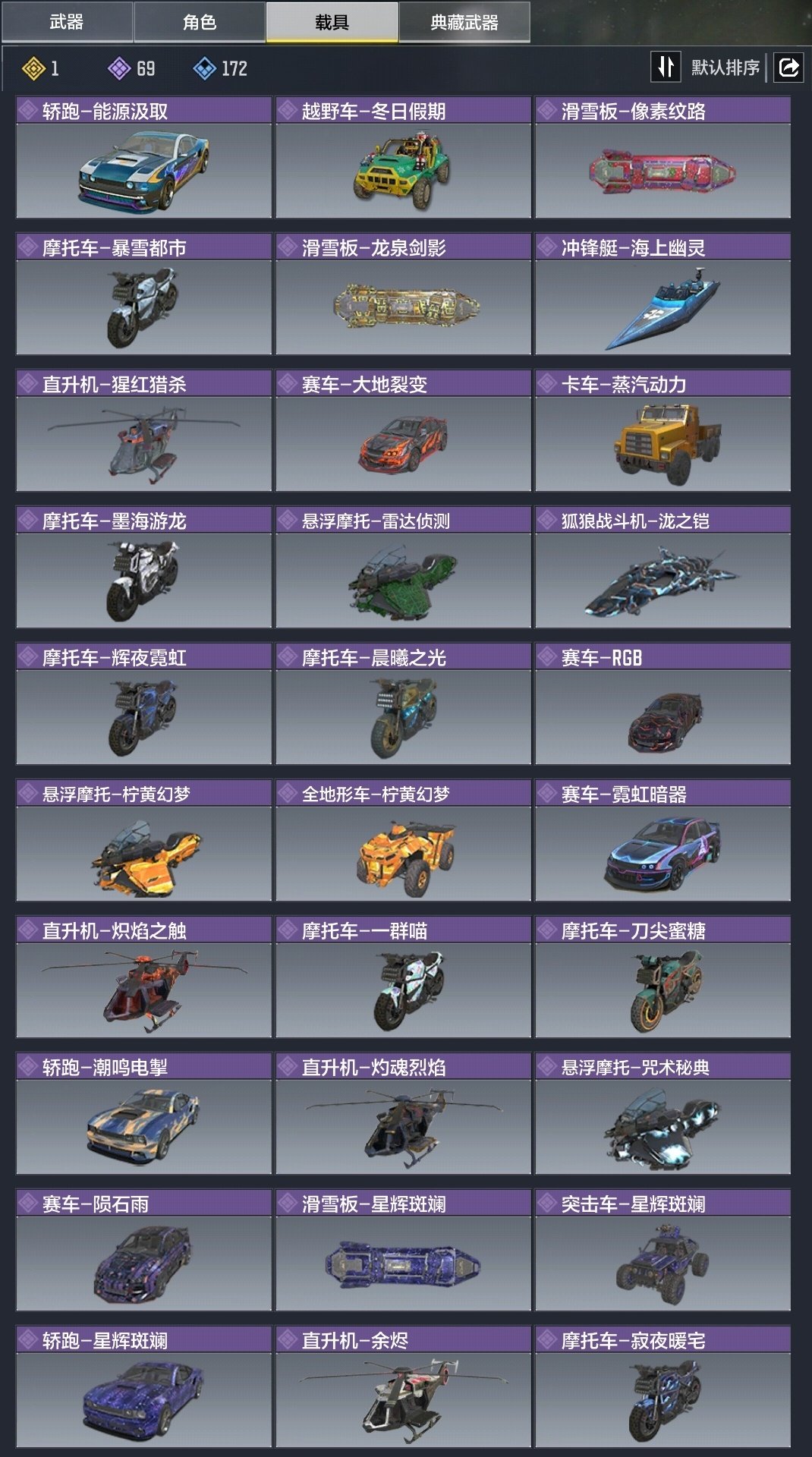Image resolution: width=812 pixels, height=1457 pixels.
Task: Switch to the 武器 tab
Action: coord(67,22)
